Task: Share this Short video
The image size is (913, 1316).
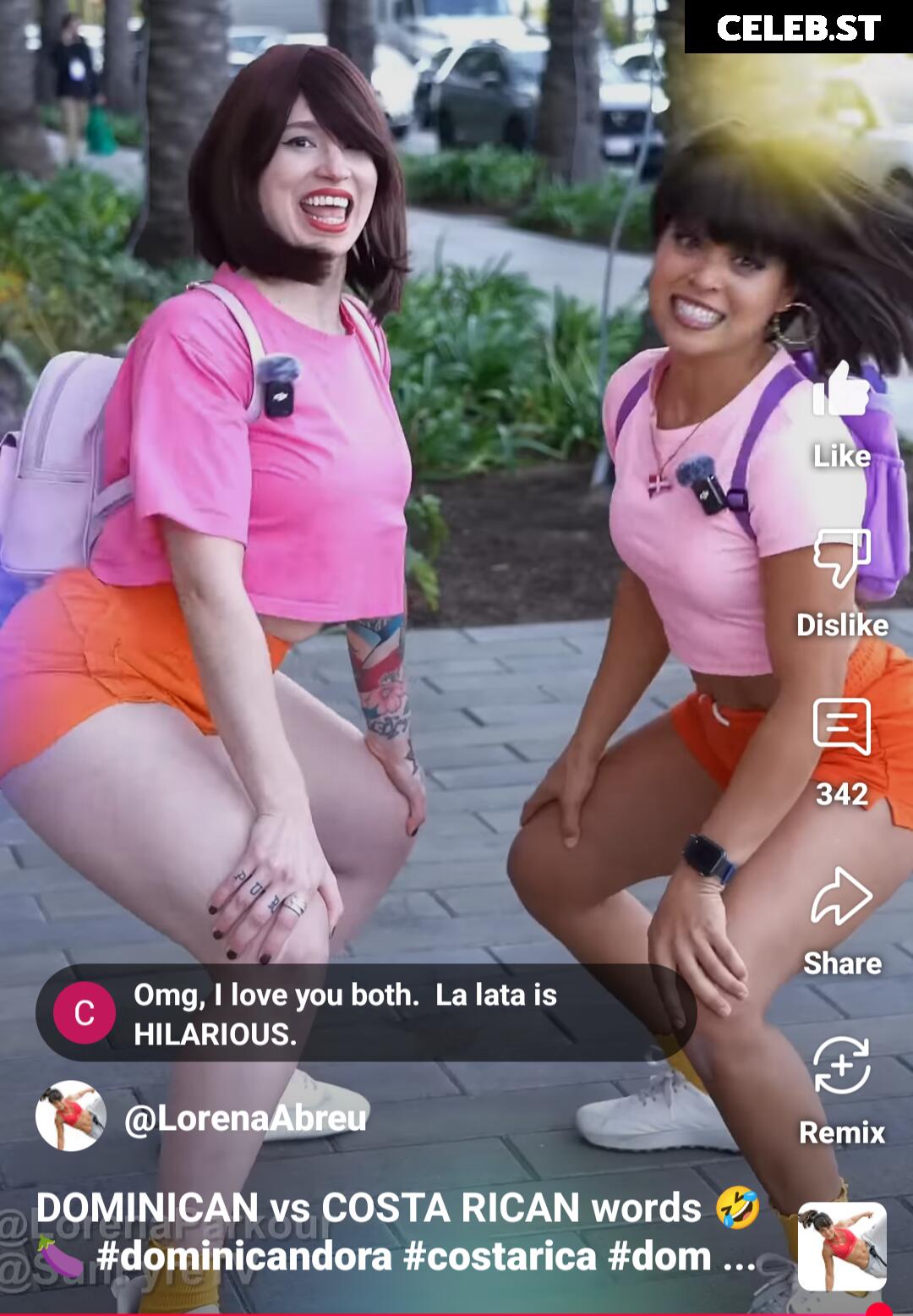Action: pyautogui.click(x=841, y=897)
